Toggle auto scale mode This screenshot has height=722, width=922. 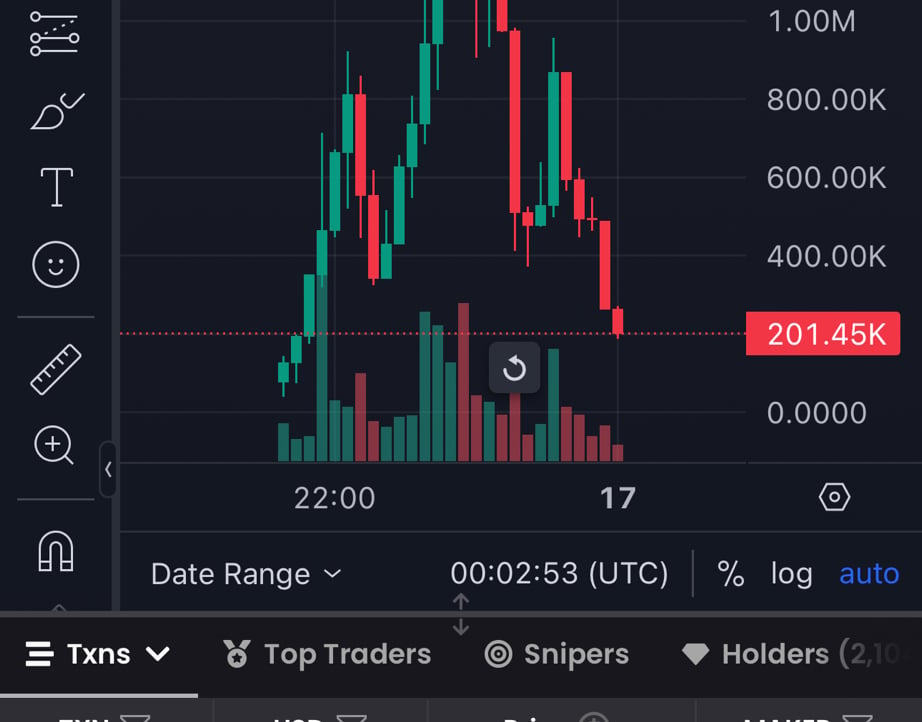pyautogui.click(x=869, y=574)
